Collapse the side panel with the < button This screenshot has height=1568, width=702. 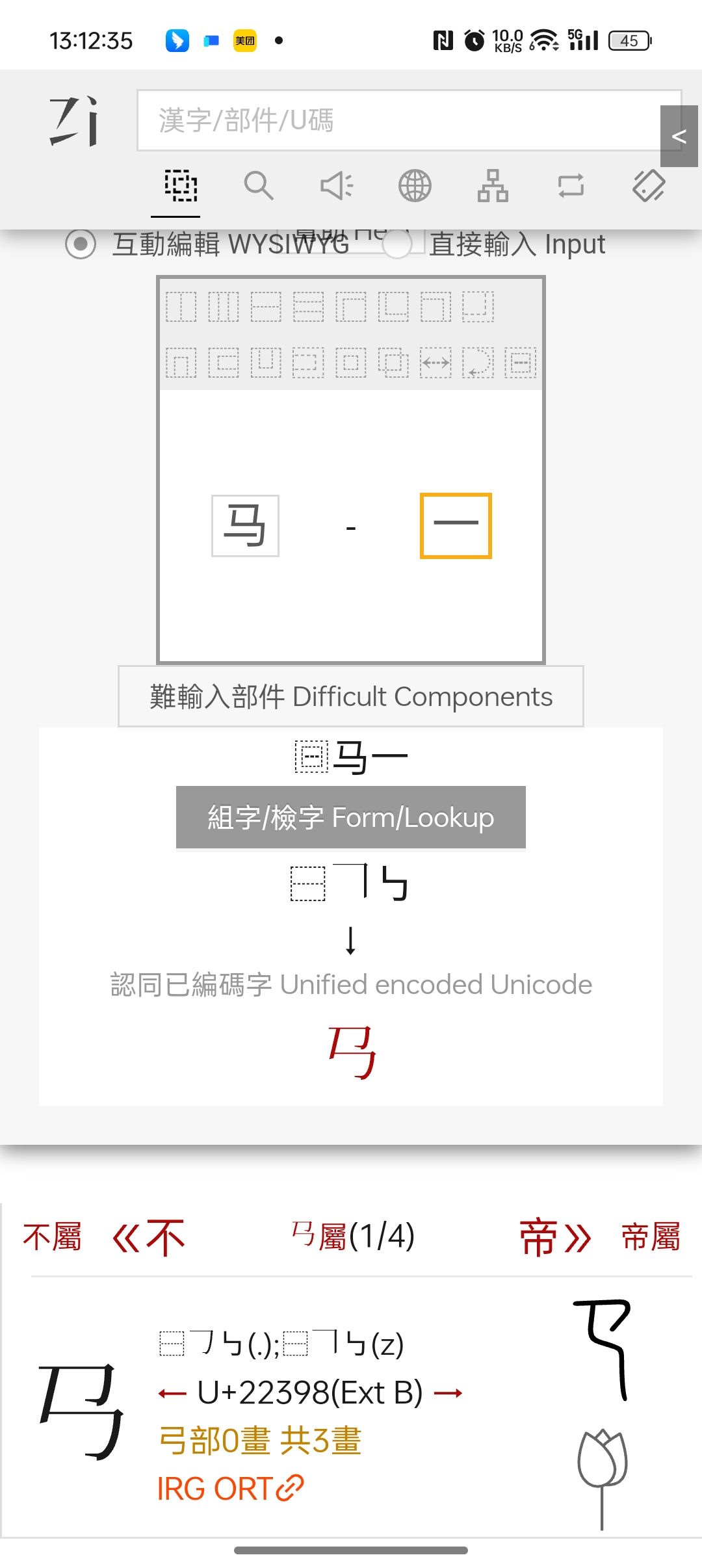coord(679,137)
